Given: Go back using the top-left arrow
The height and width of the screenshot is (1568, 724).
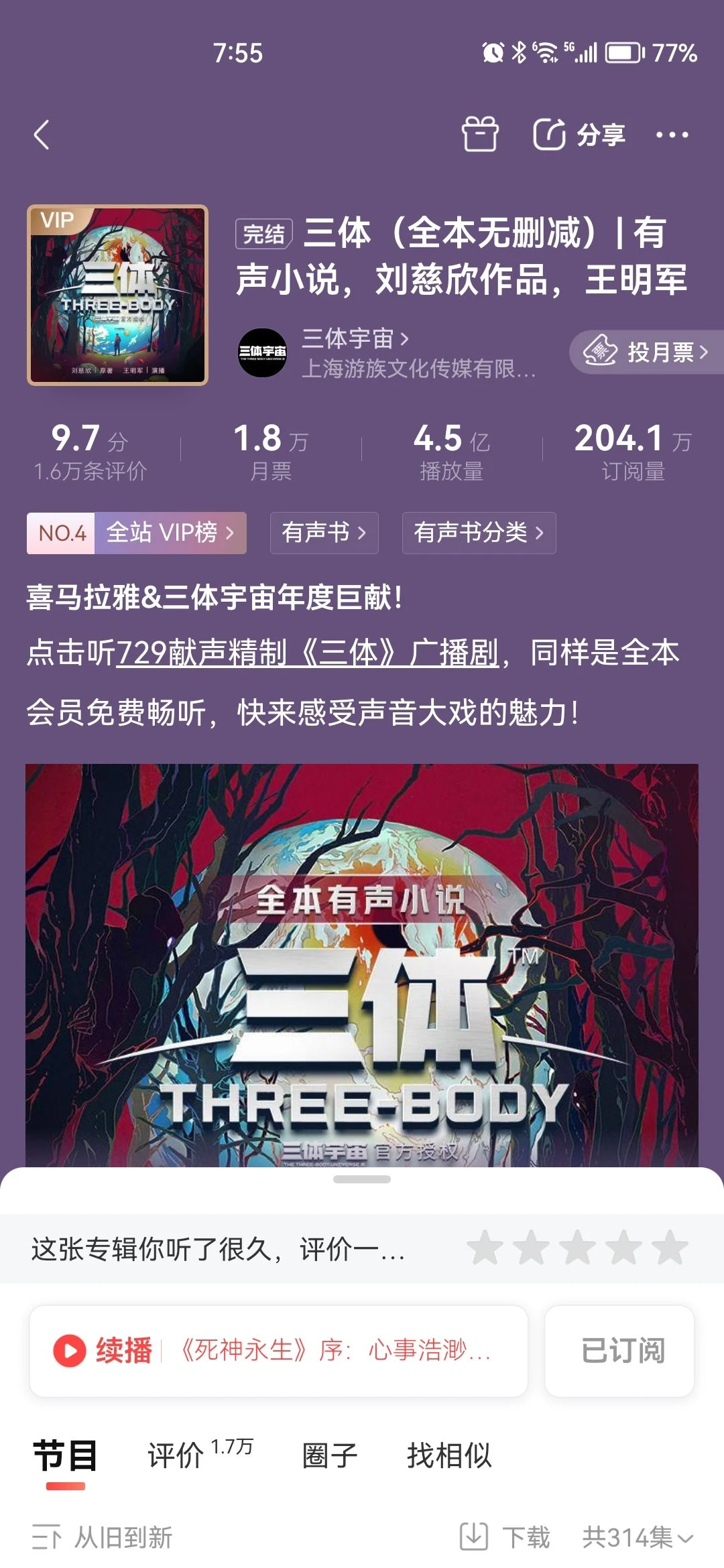Looking at the screenshot, I should (42, 135).
